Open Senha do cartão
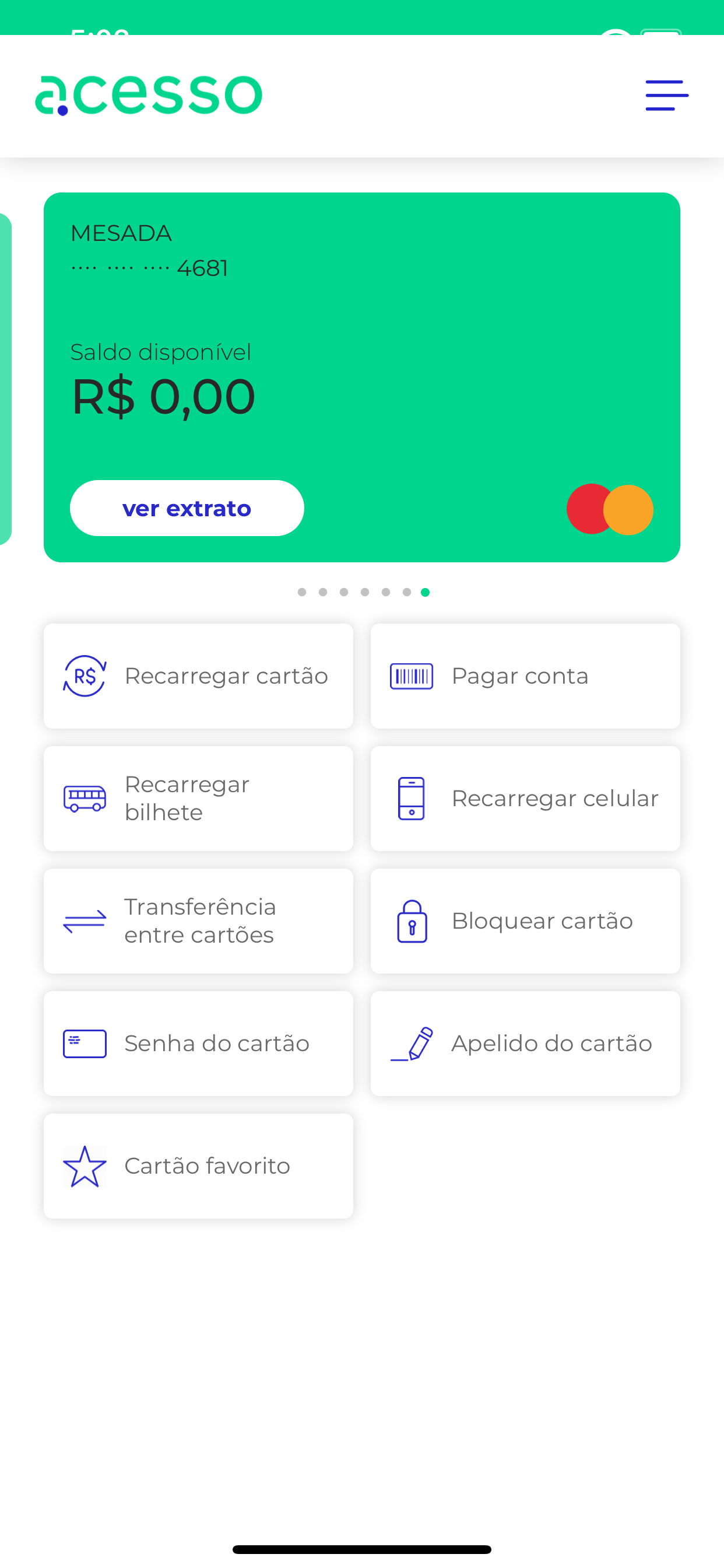The width and height of the screenshot is (724, 1568). pos(198,1044)
